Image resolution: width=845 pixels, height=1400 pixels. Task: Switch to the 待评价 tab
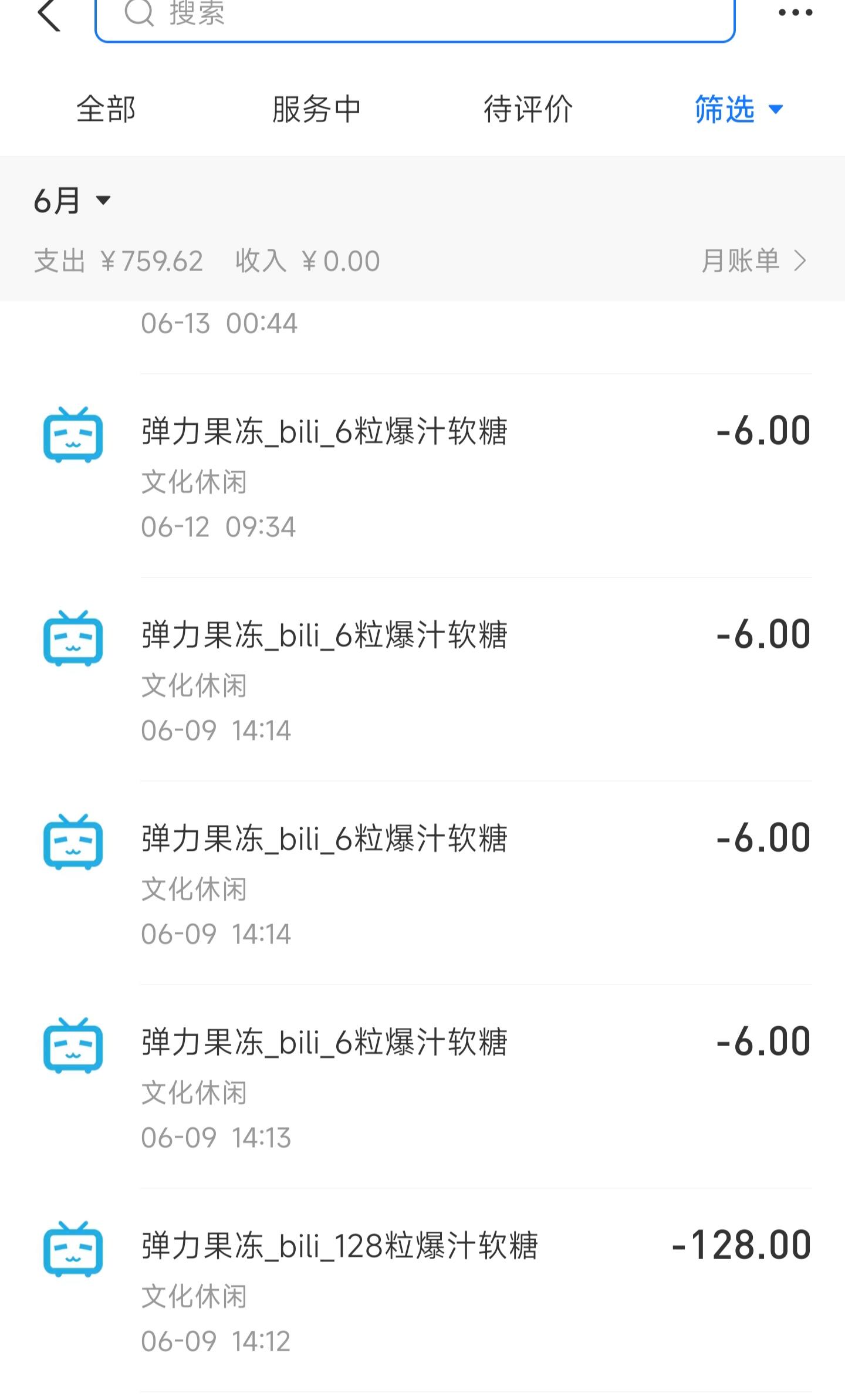click(528, 110)
